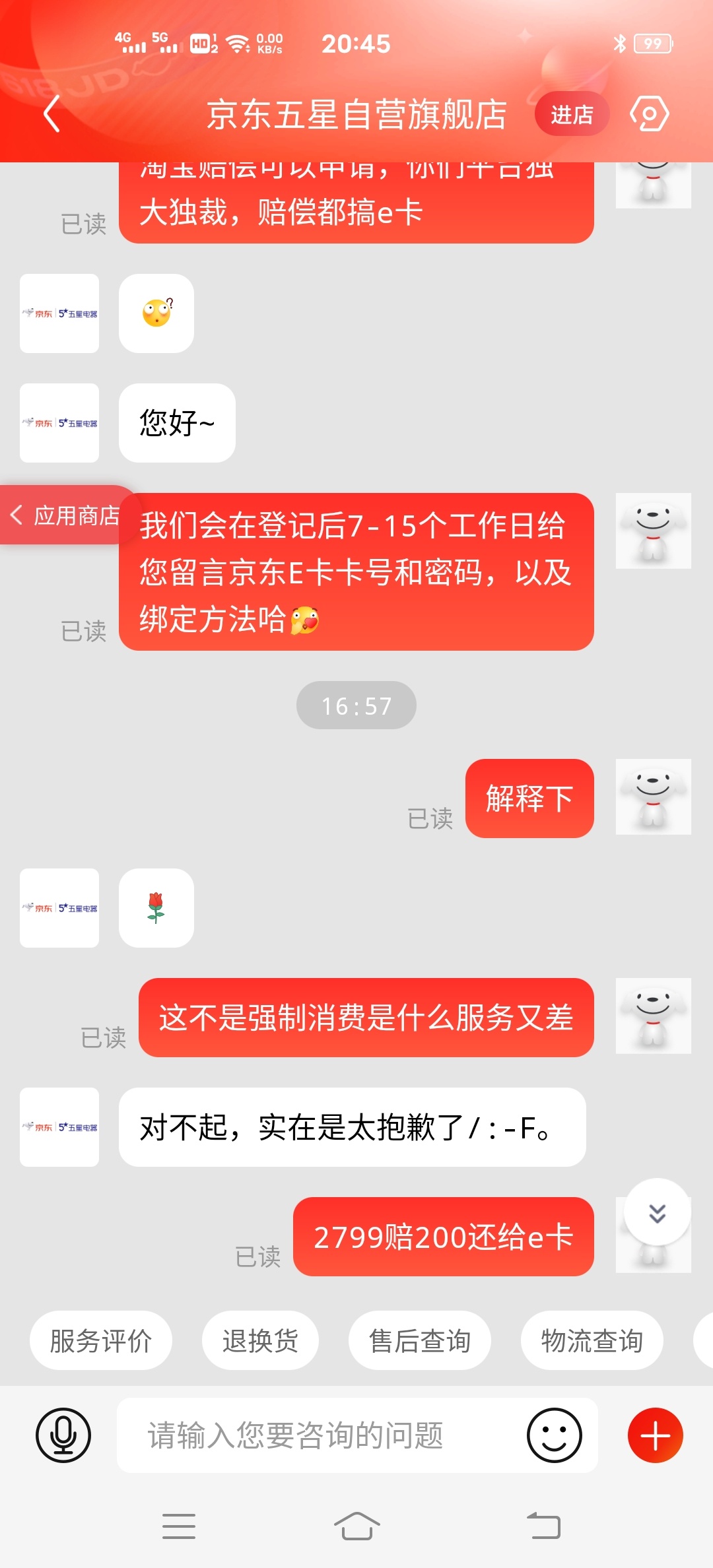Screen dimensions: 713x1568
Task: Select the 退换货 chip
Action: pyautogui.click(x=260, y=1340)
